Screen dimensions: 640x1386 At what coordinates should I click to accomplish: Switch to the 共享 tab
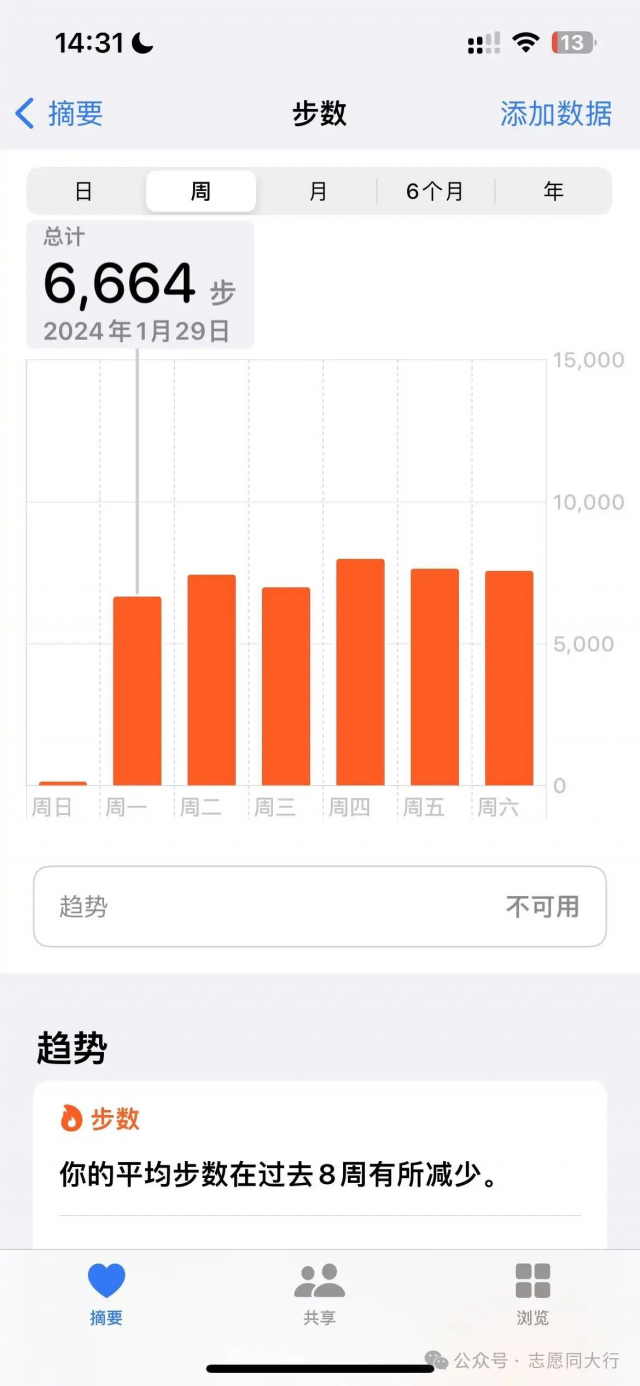(x=320, y=1294)
